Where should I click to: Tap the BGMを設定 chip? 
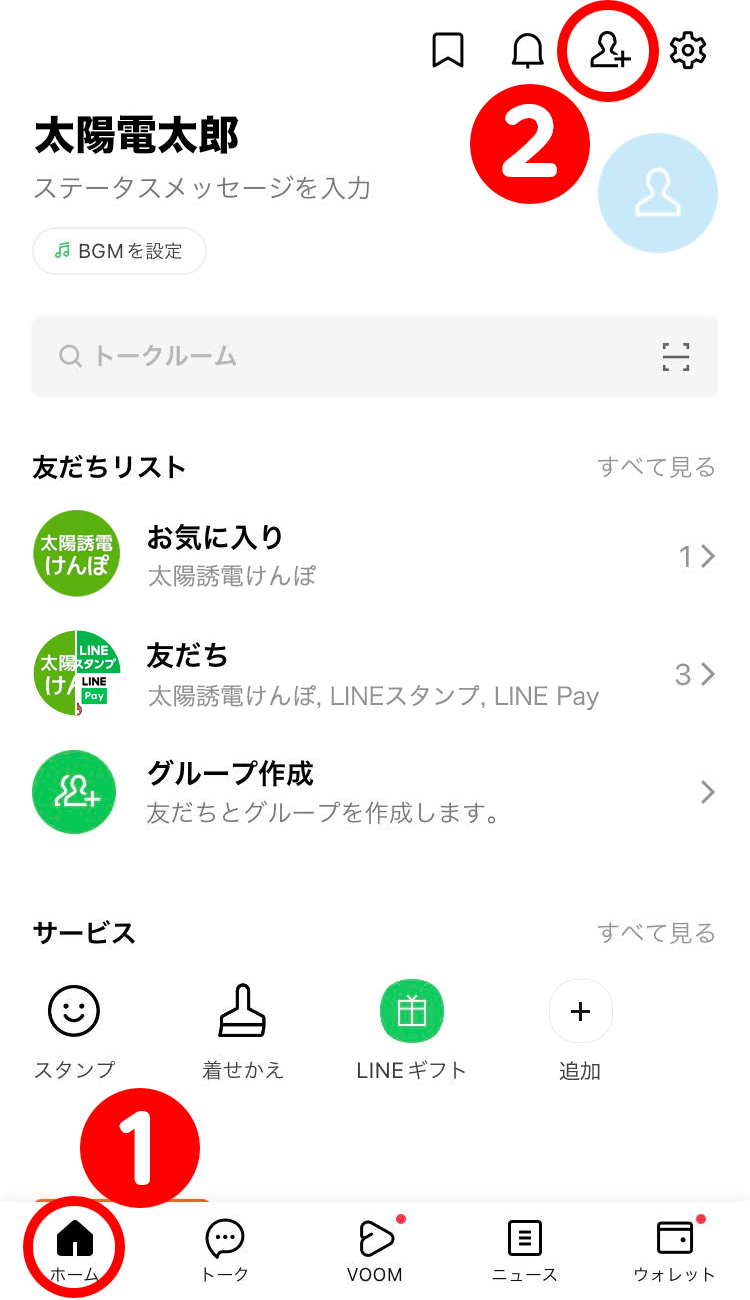[x=120, y=251]
